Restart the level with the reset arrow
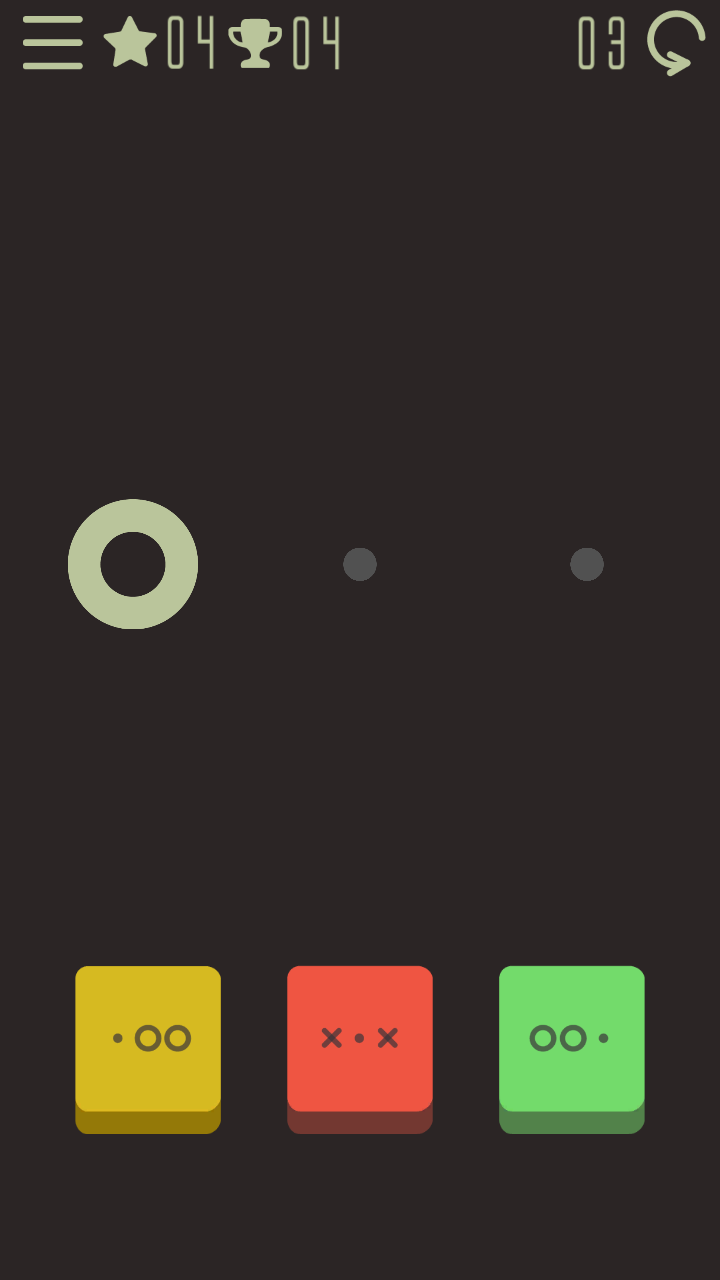Screen dimensions: 720x1280 click(676, 43)
